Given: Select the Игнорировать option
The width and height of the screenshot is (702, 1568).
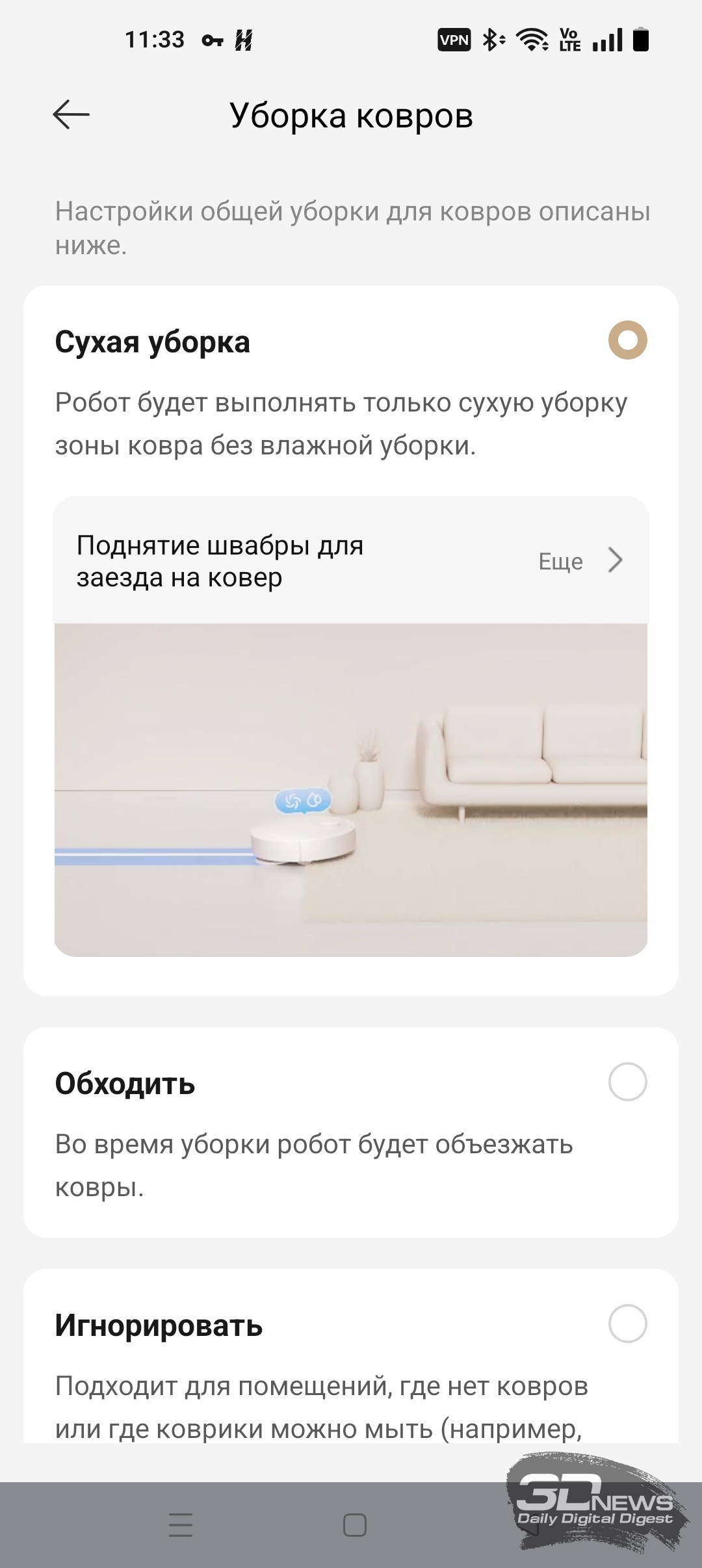Looking at the screenshot, I should (627, 1323).
